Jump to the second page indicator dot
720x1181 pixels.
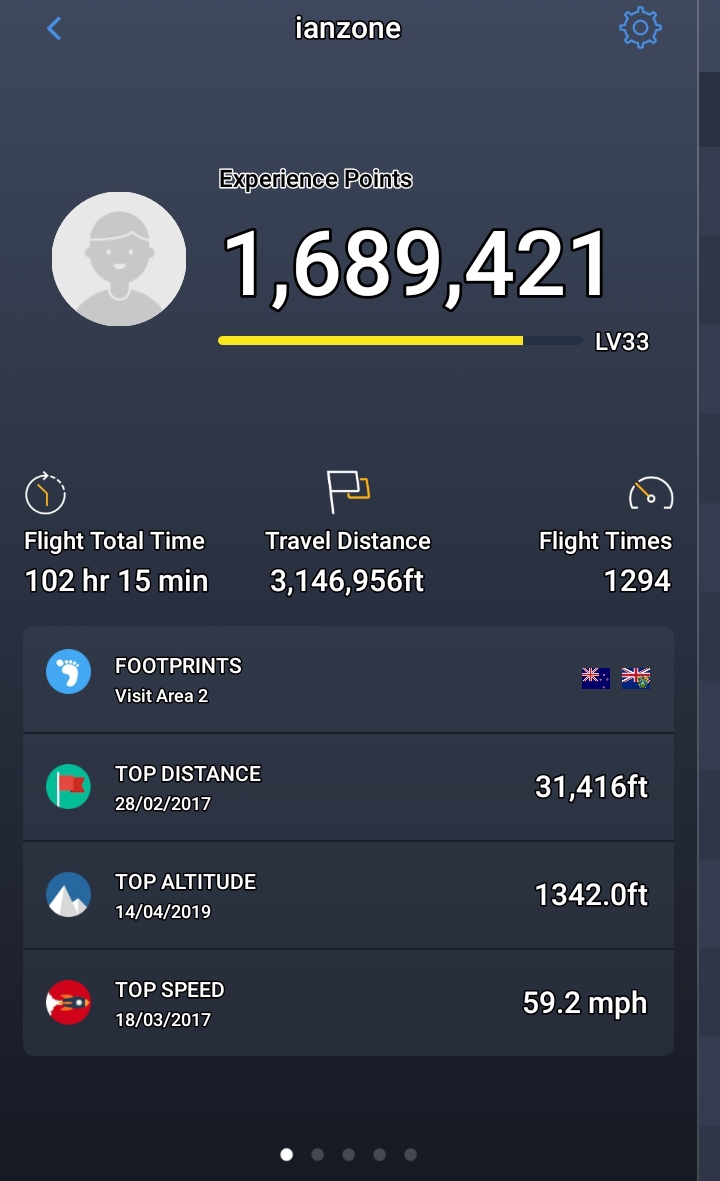[318, 1154]
